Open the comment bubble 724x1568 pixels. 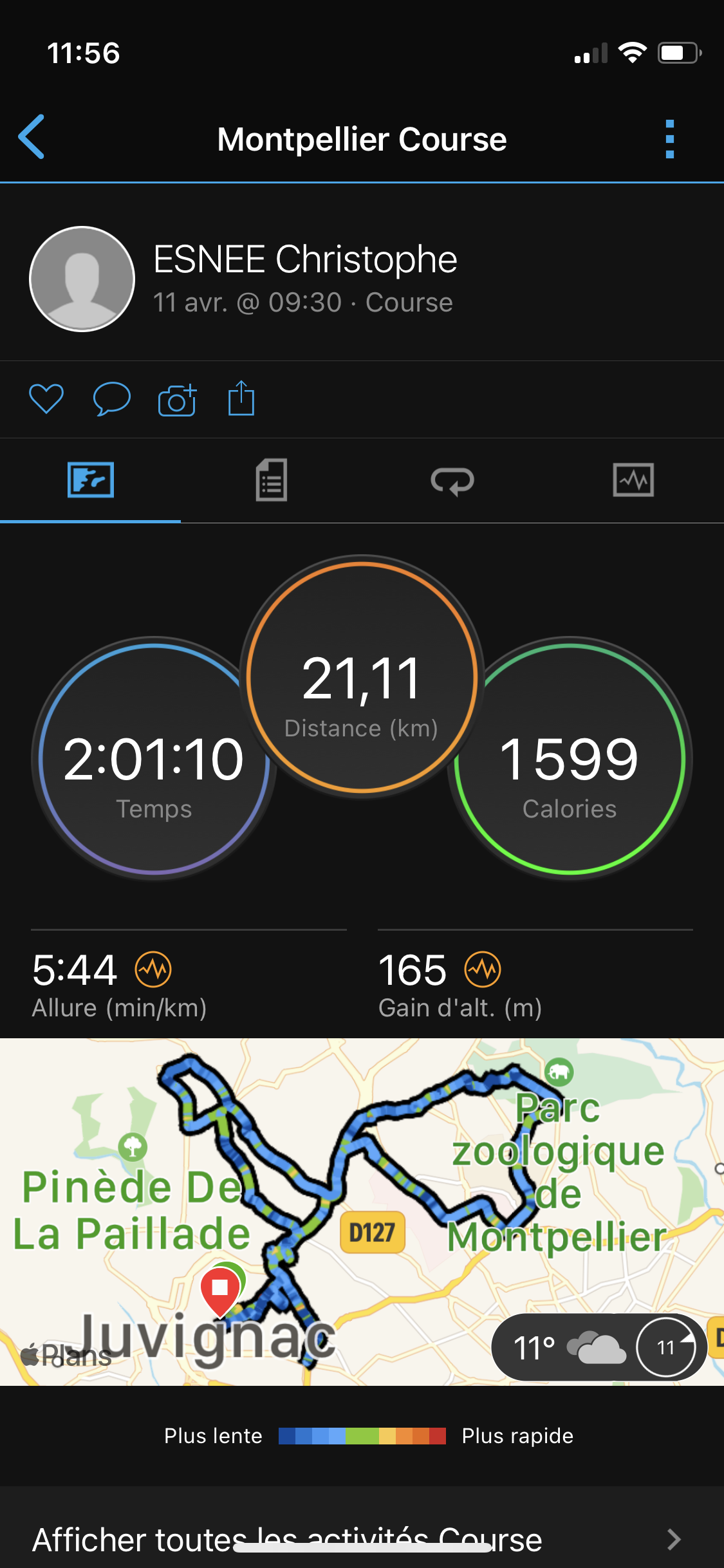[x=111, y=399]
